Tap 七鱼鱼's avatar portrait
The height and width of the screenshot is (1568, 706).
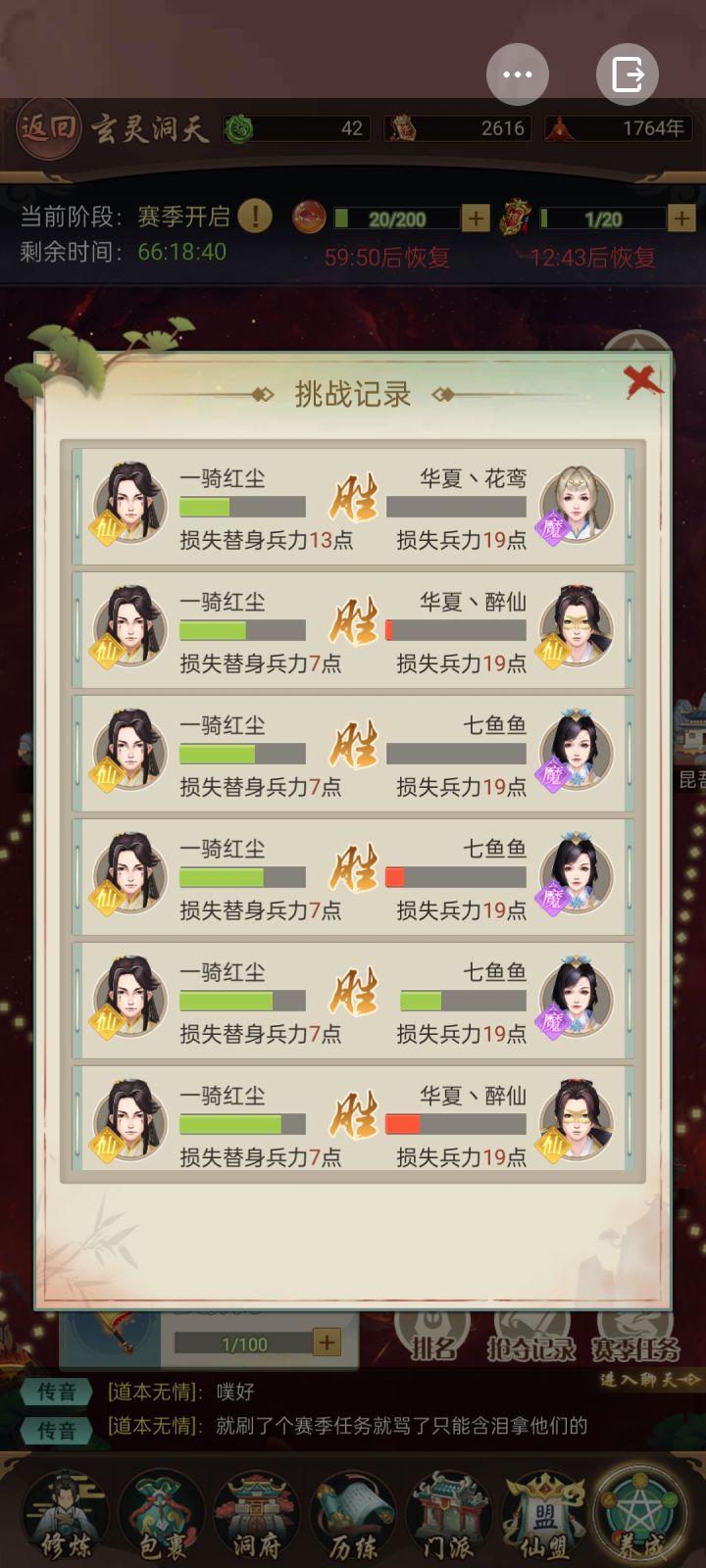click(576, 753)
